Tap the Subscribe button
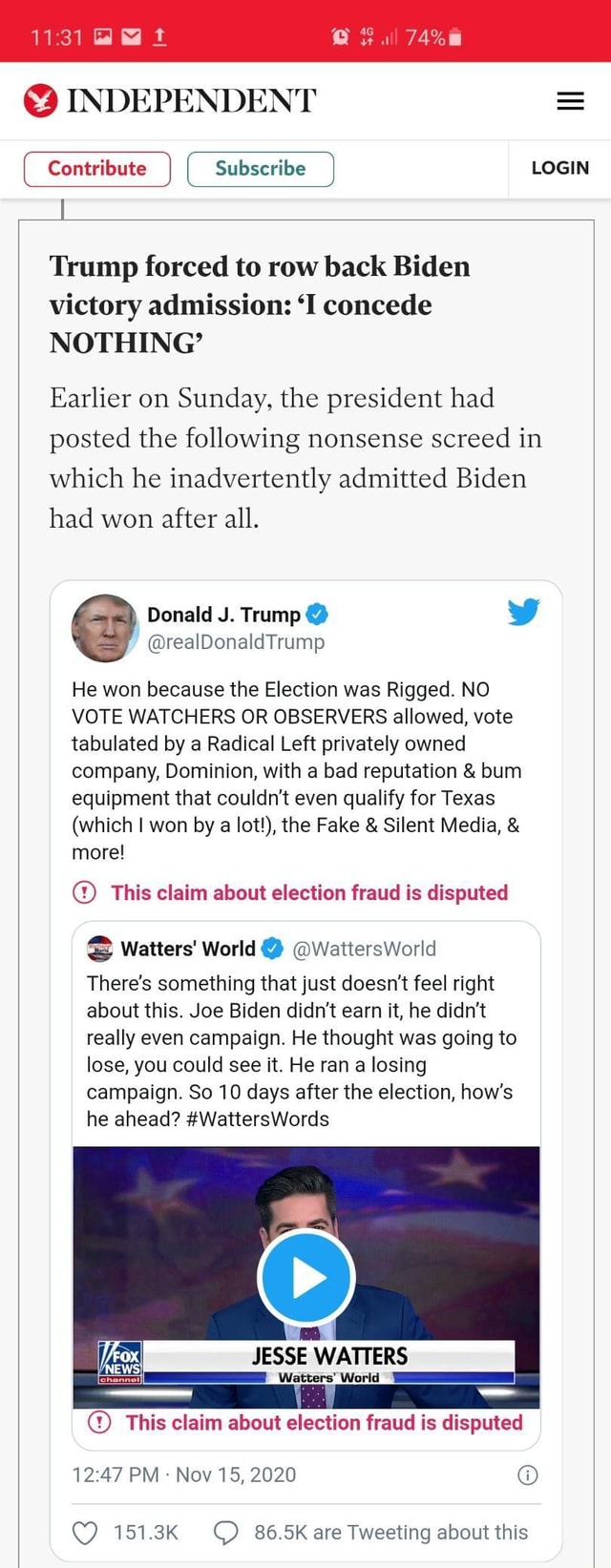This screenshot has height=1568, width=611. (261, 169)
